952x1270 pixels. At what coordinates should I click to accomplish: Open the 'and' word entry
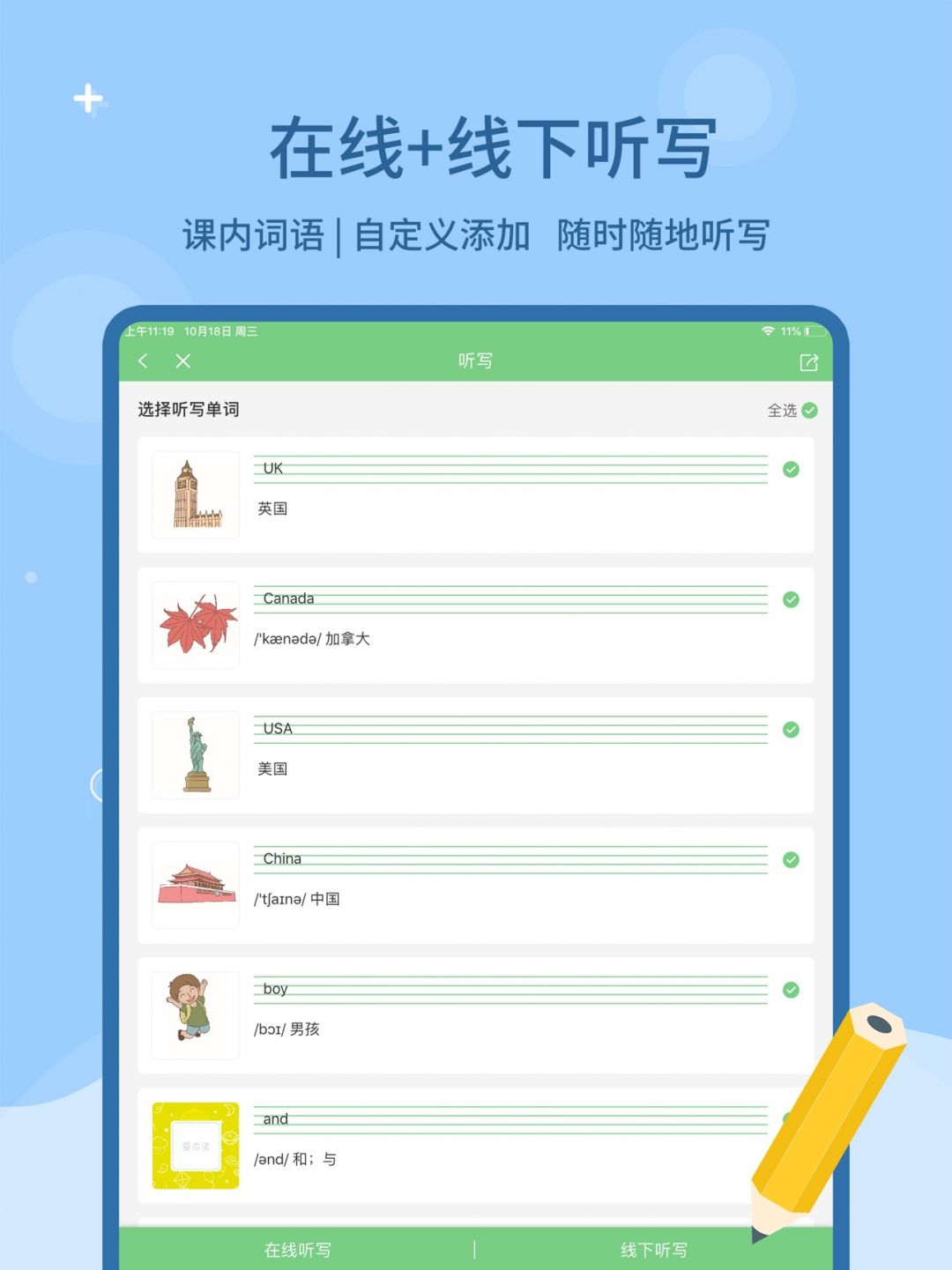(476, 1144)
